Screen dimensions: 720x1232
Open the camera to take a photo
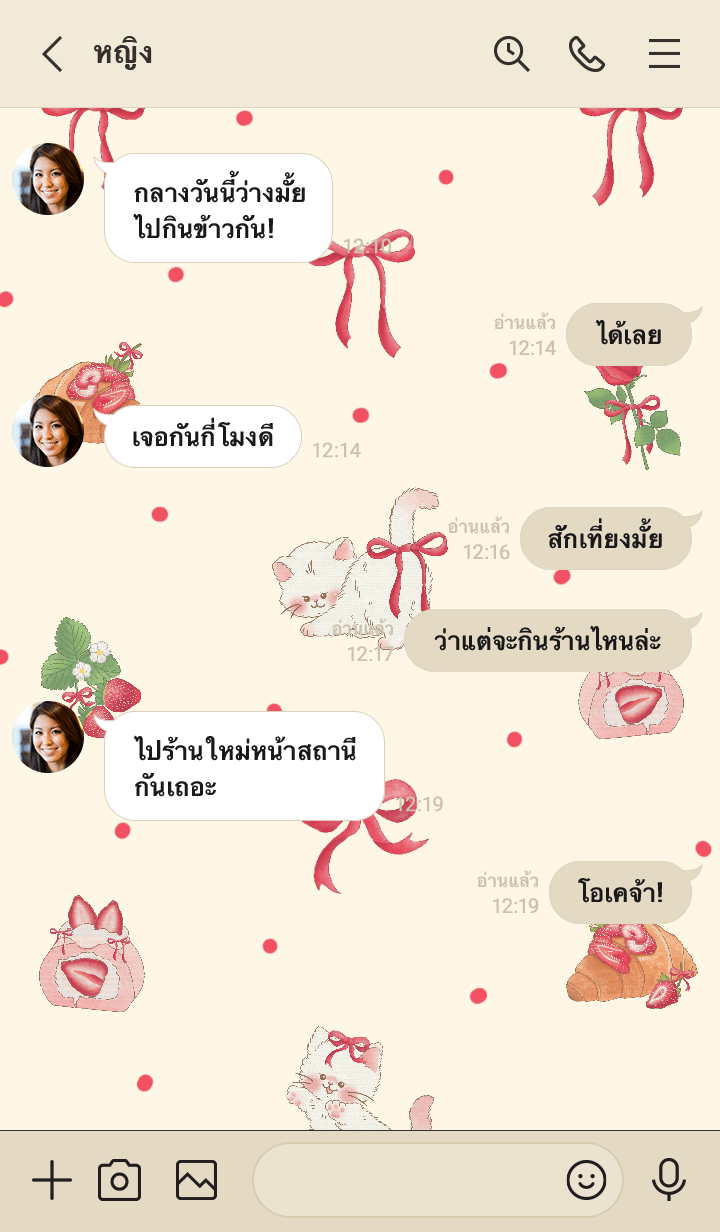coord(120,1181)
